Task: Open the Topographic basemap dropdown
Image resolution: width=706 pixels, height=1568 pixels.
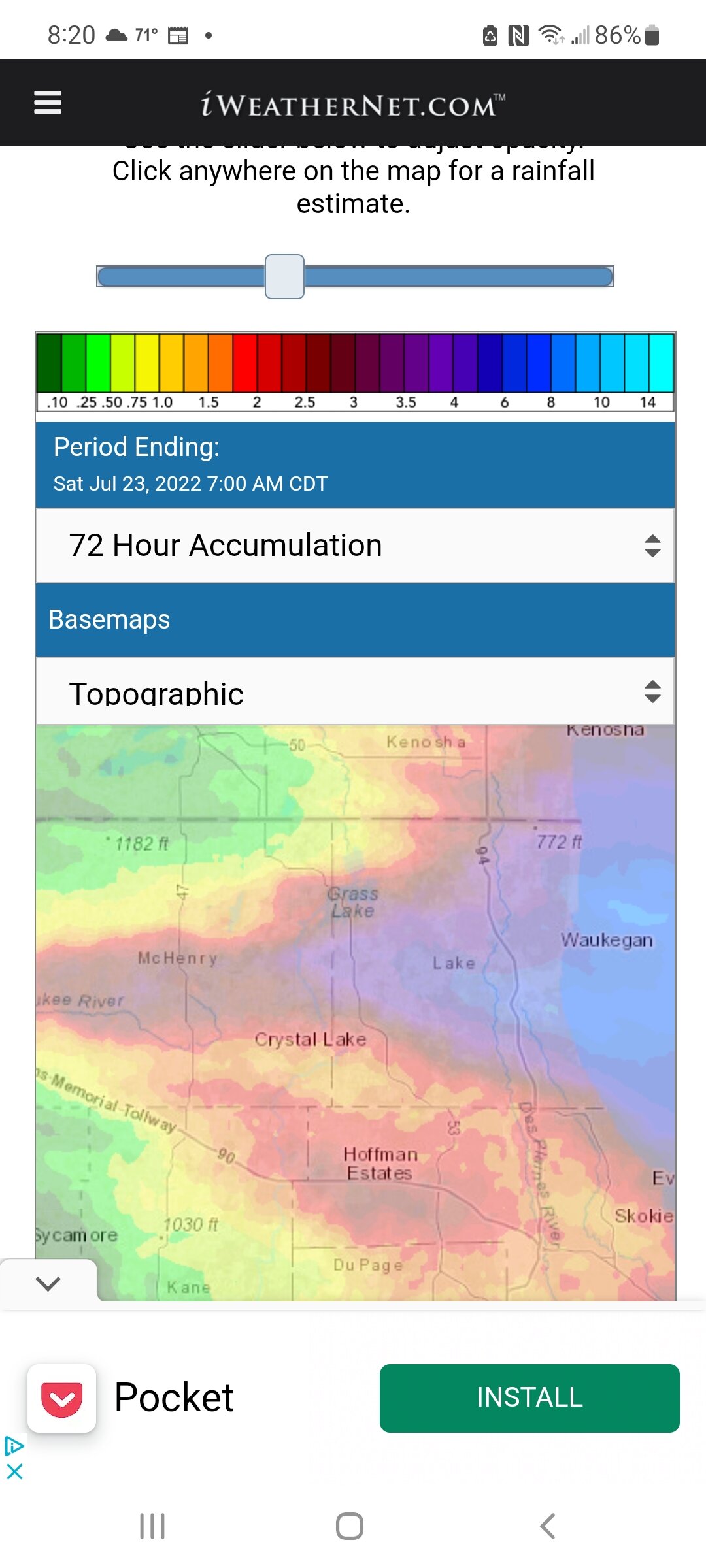Action: point(355,691)
